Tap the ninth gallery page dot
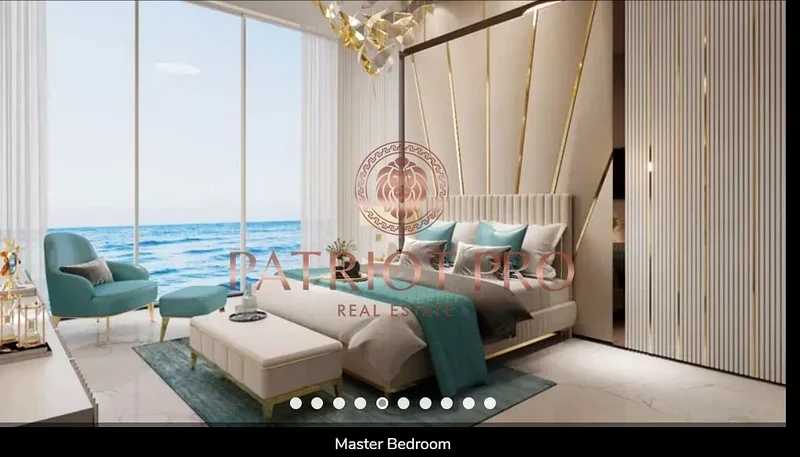The image size is (800, 457). click(x=468, y=403)
